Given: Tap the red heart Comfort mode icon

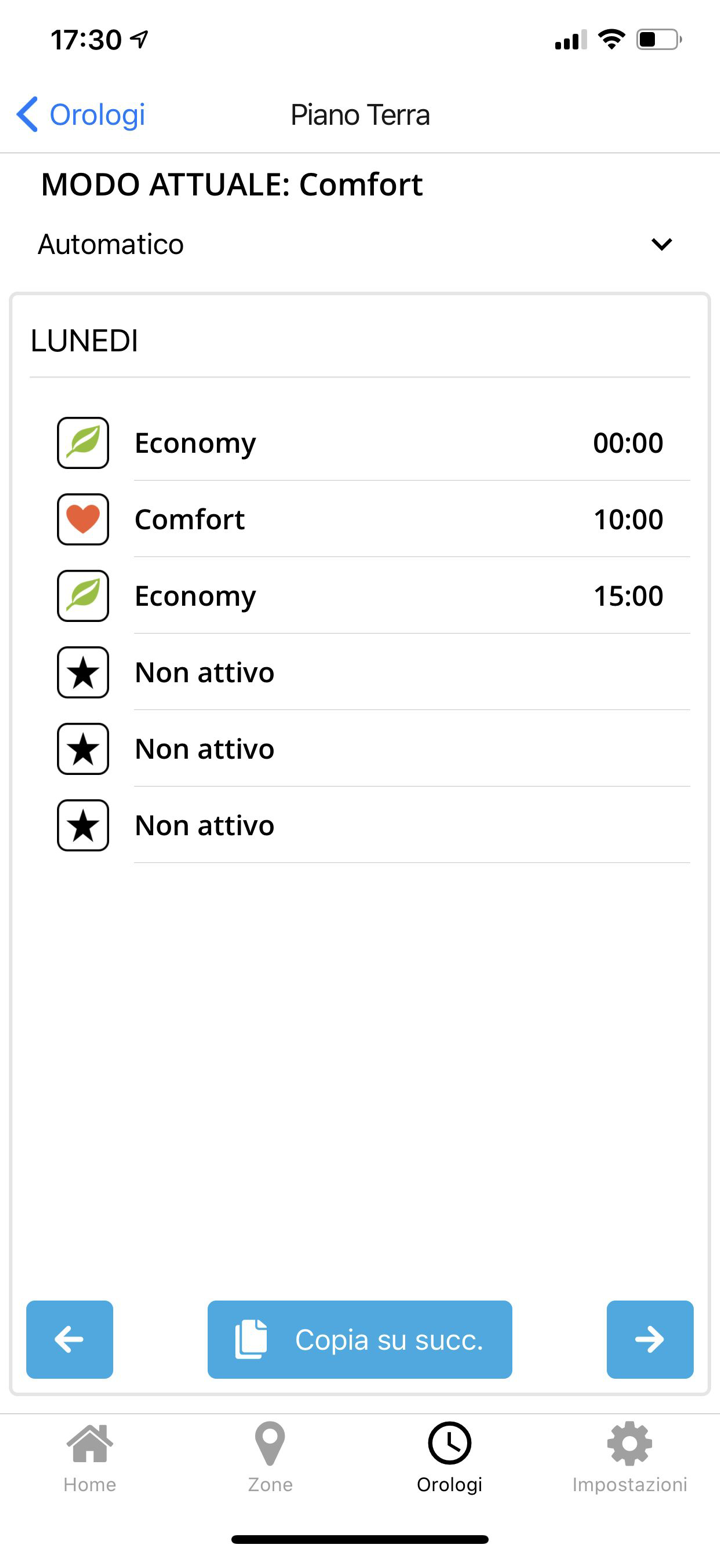Looking at the screenshot, I should pyautogui.click(x=82, y=518).
